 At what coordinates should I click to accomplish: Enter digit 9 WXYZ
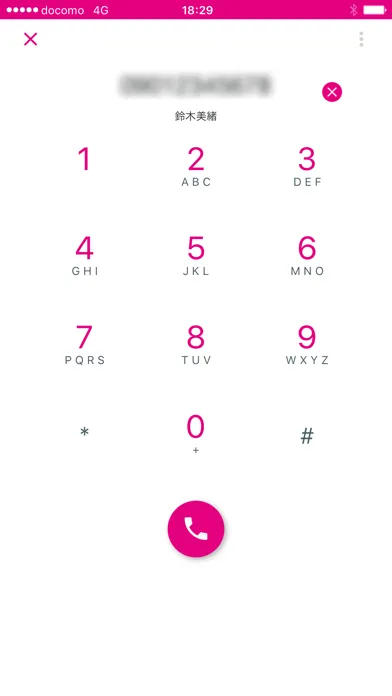point(307,344)
